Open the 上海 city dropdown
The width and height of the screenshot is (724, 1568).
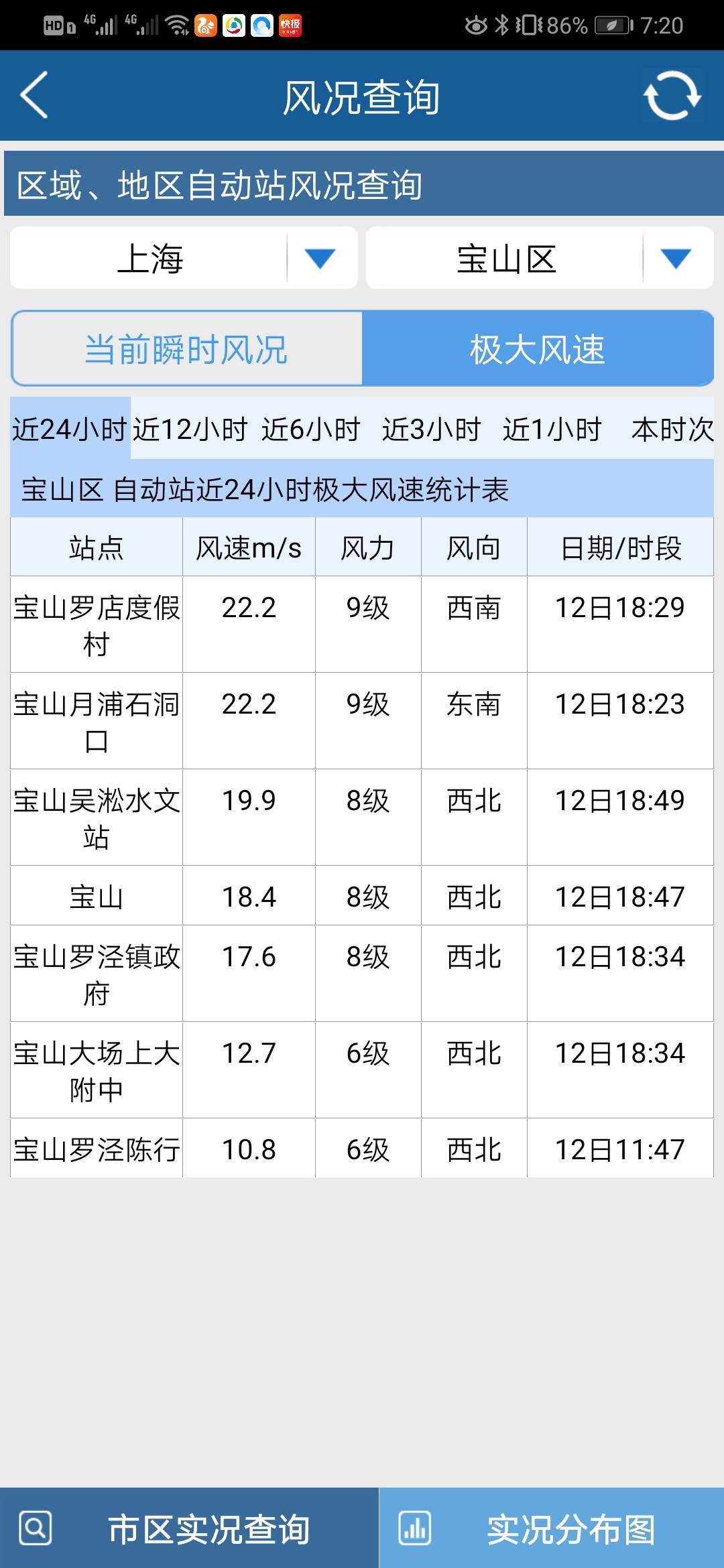(x=184, y=259)
